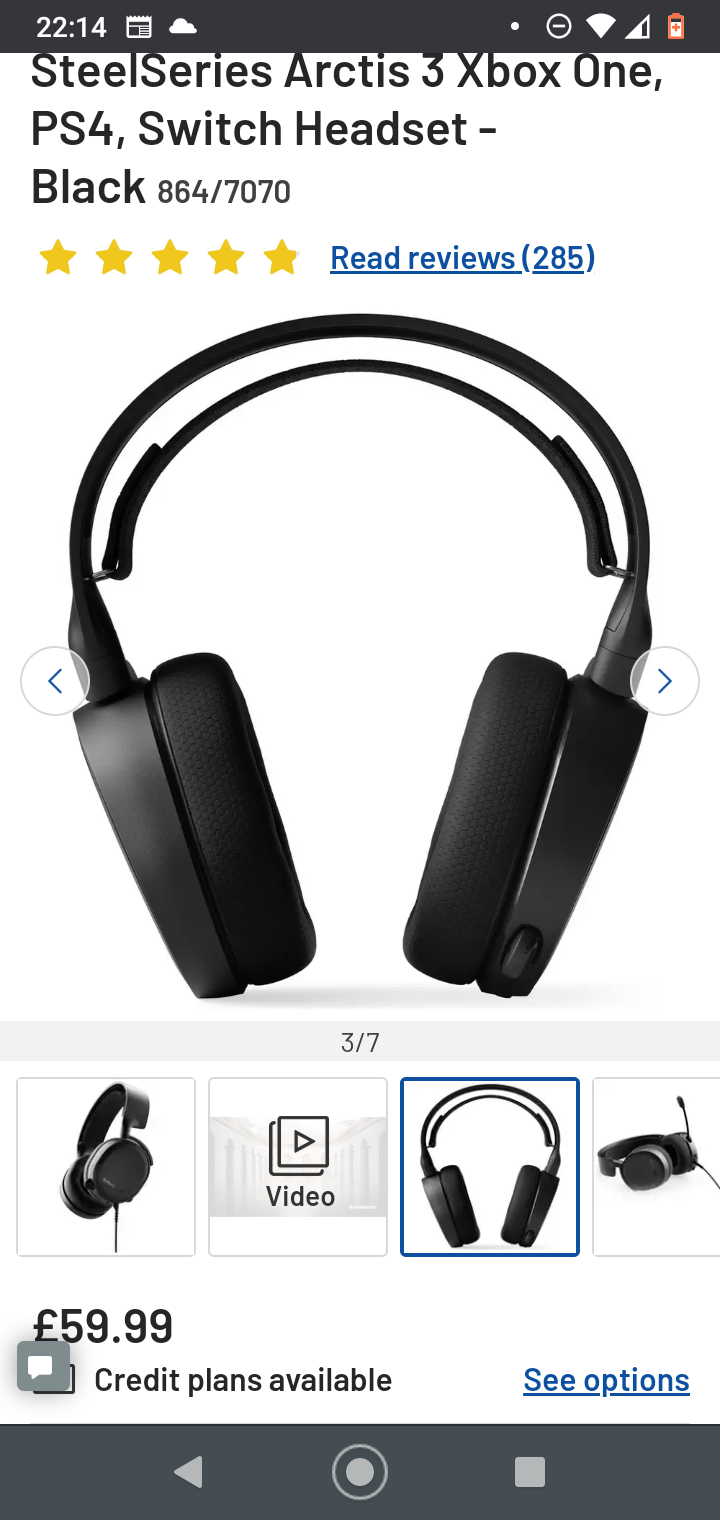Go back using the system back button
The width and height of the screenshot is (720, 1520).
tap(188, 1472)
